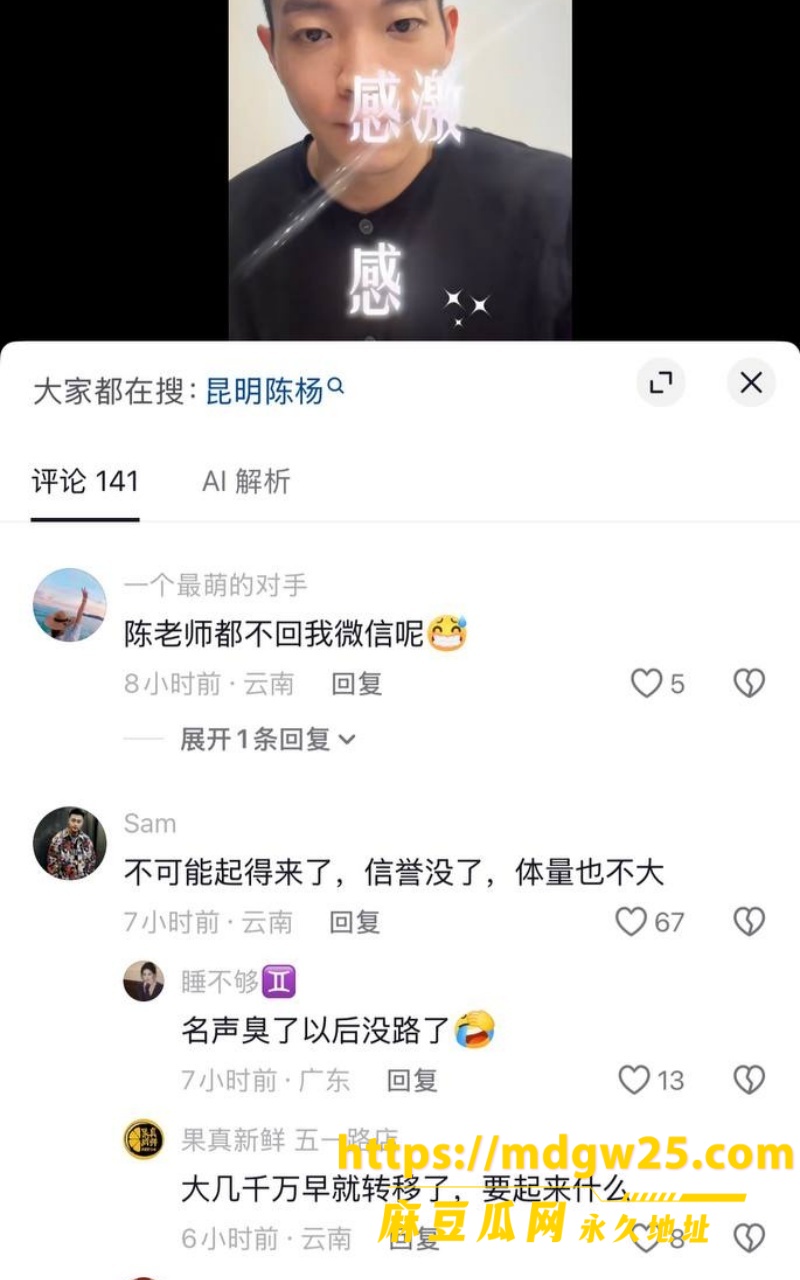Close the comments panel
This screenshot has width=800, height=1280.
pyautogui.click(x=751, y=382)
